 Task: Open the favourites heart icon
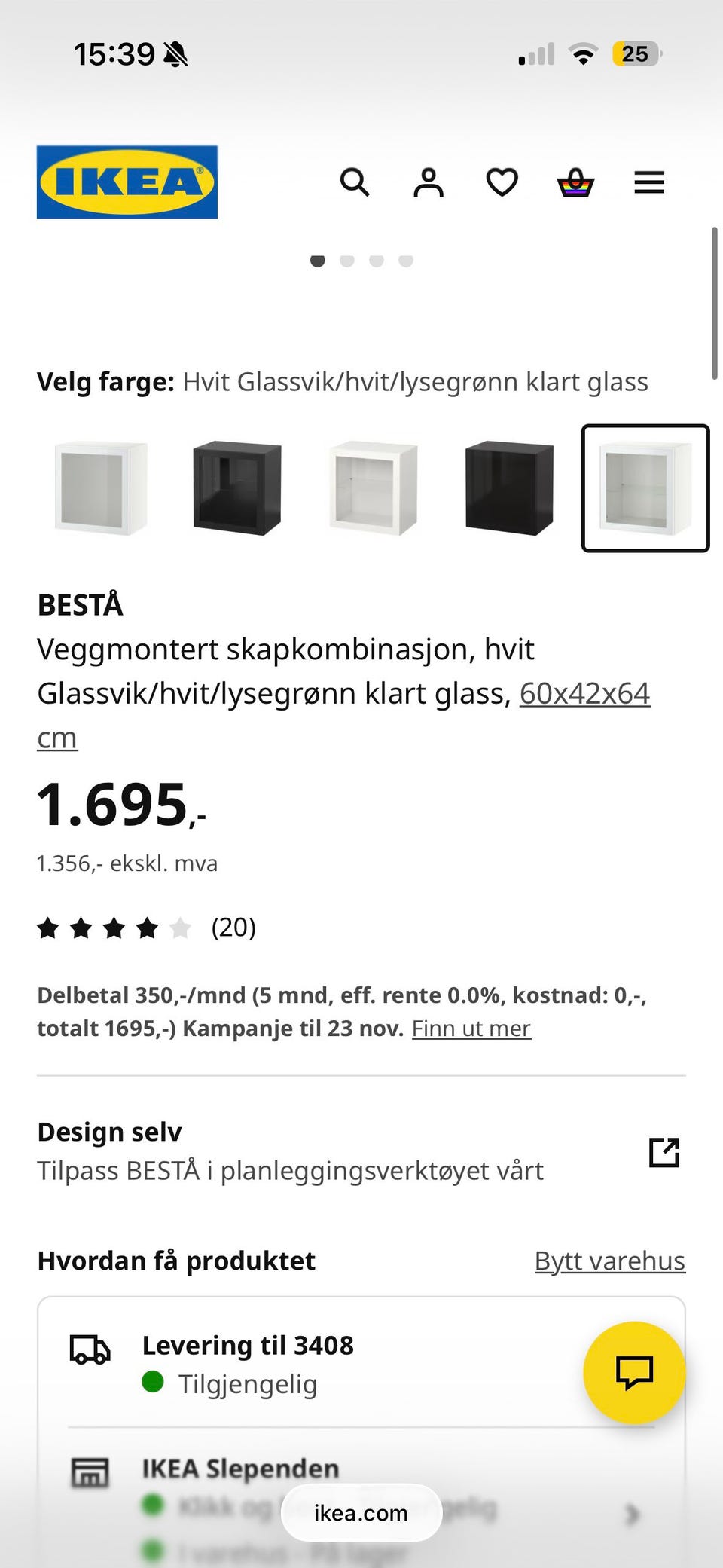tap(502, 182)
